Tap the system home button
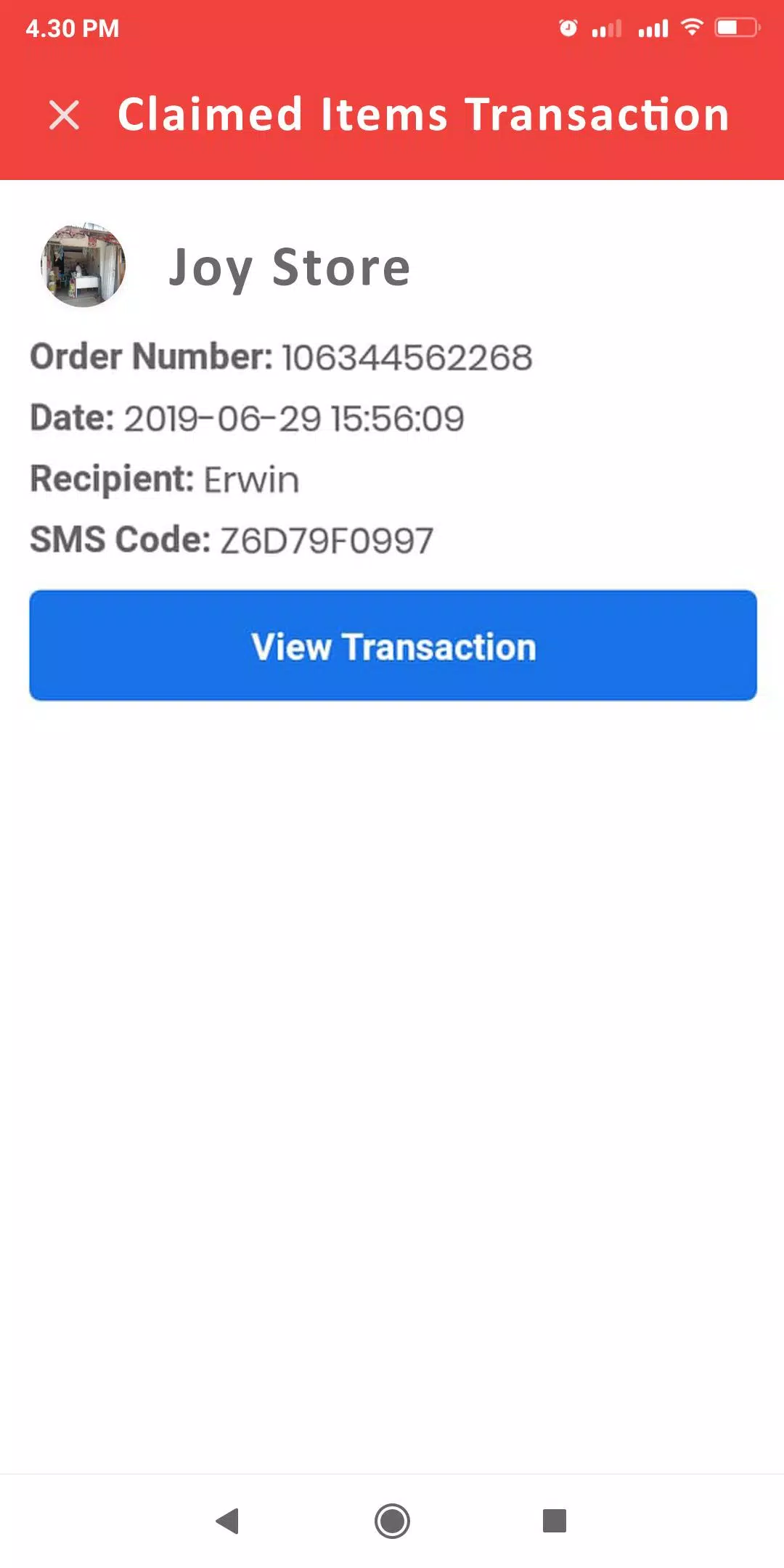The width and height of the screenshot is (784, 1568). [392, 1520]
